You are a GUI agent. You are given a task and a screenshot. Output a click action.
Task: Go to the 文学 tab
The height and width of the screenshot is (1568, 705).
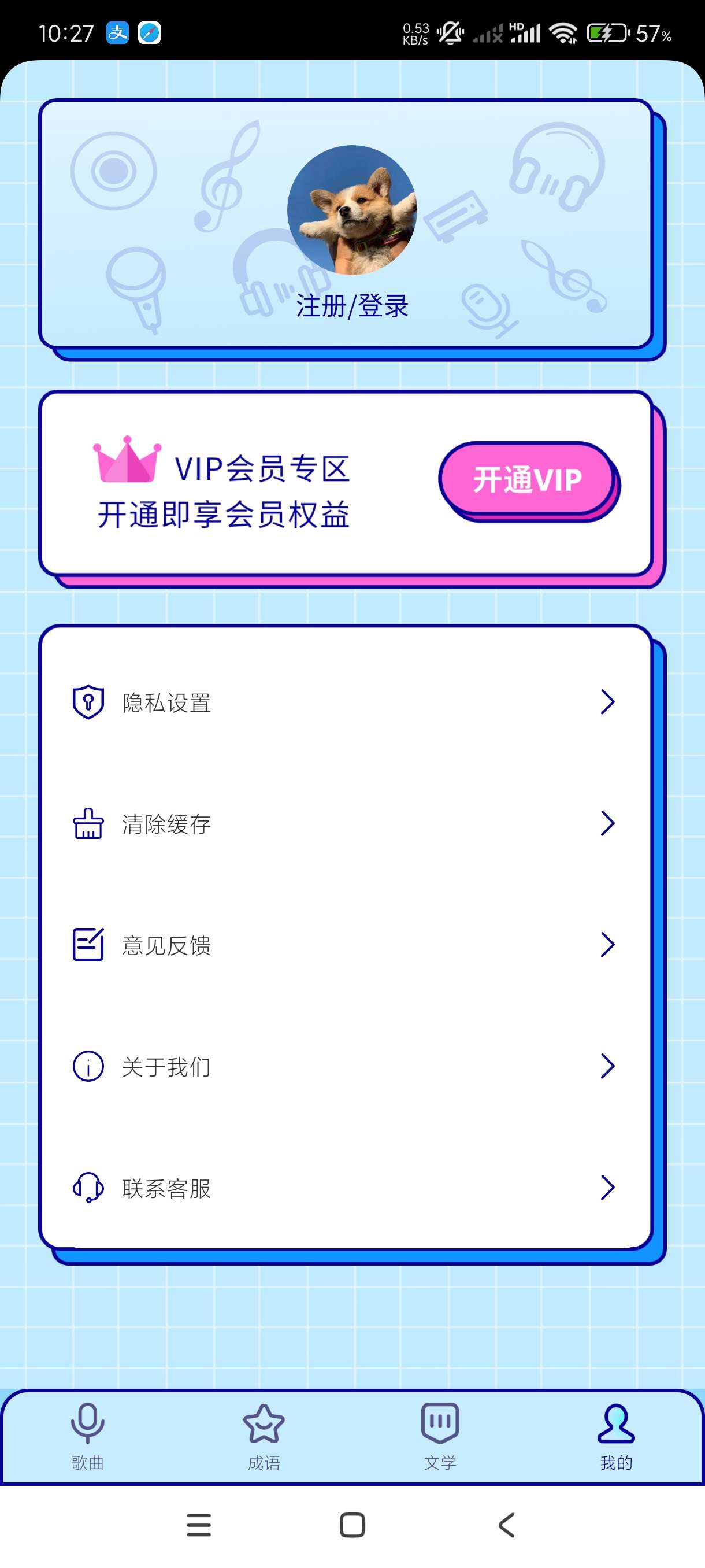(440, 1437)
